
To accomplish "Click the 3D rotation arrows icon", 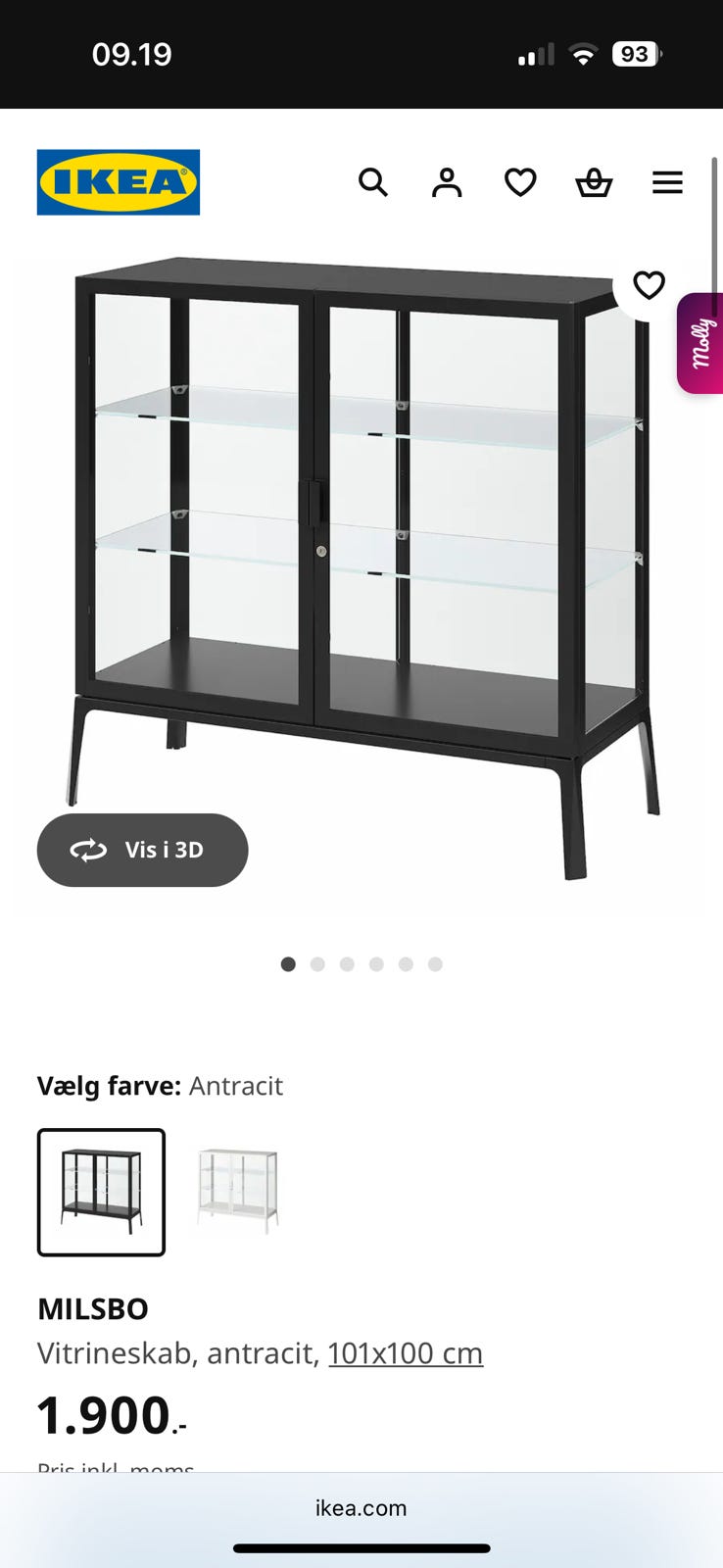I will (89, 850).
